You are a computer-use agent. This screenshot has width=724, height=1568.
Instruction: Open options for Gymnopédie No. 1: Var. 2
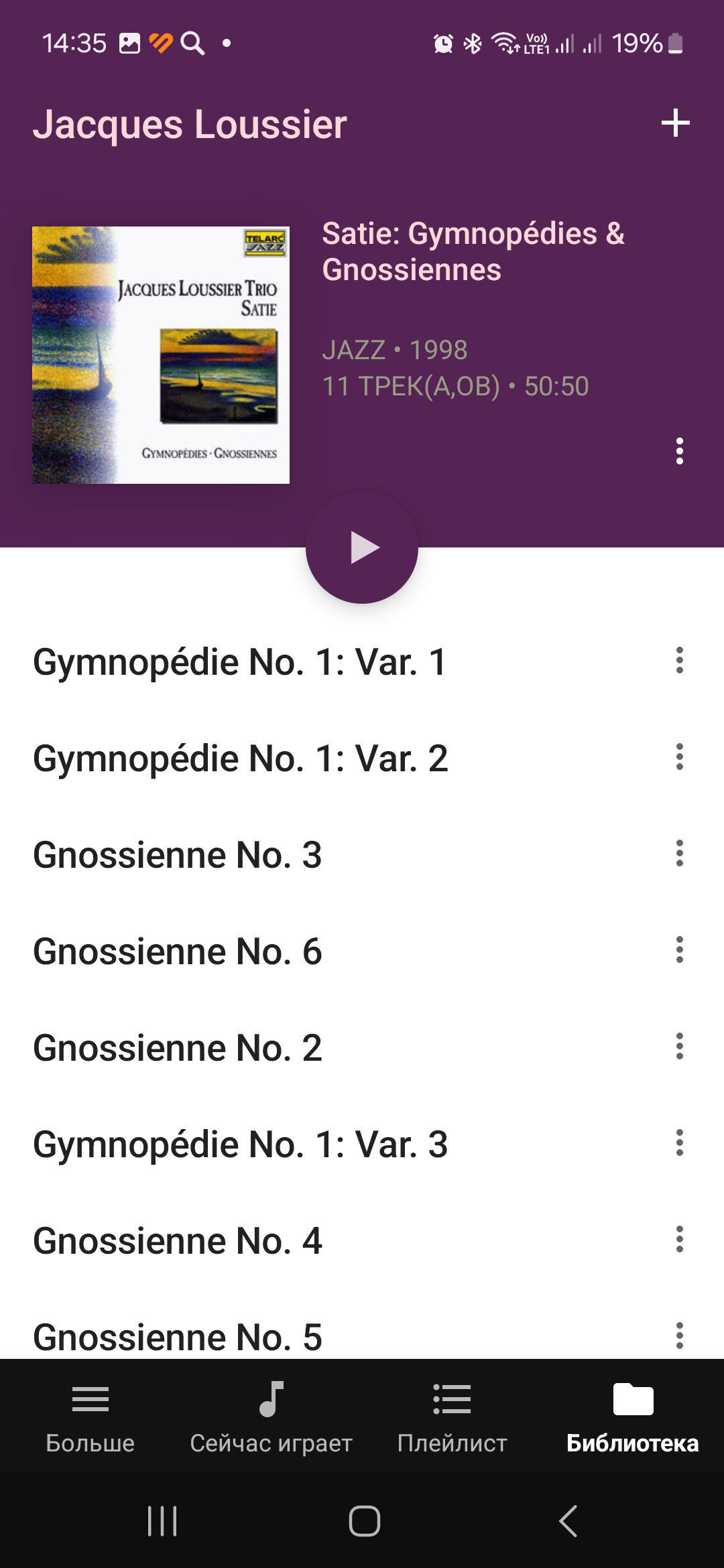(679, 757)
